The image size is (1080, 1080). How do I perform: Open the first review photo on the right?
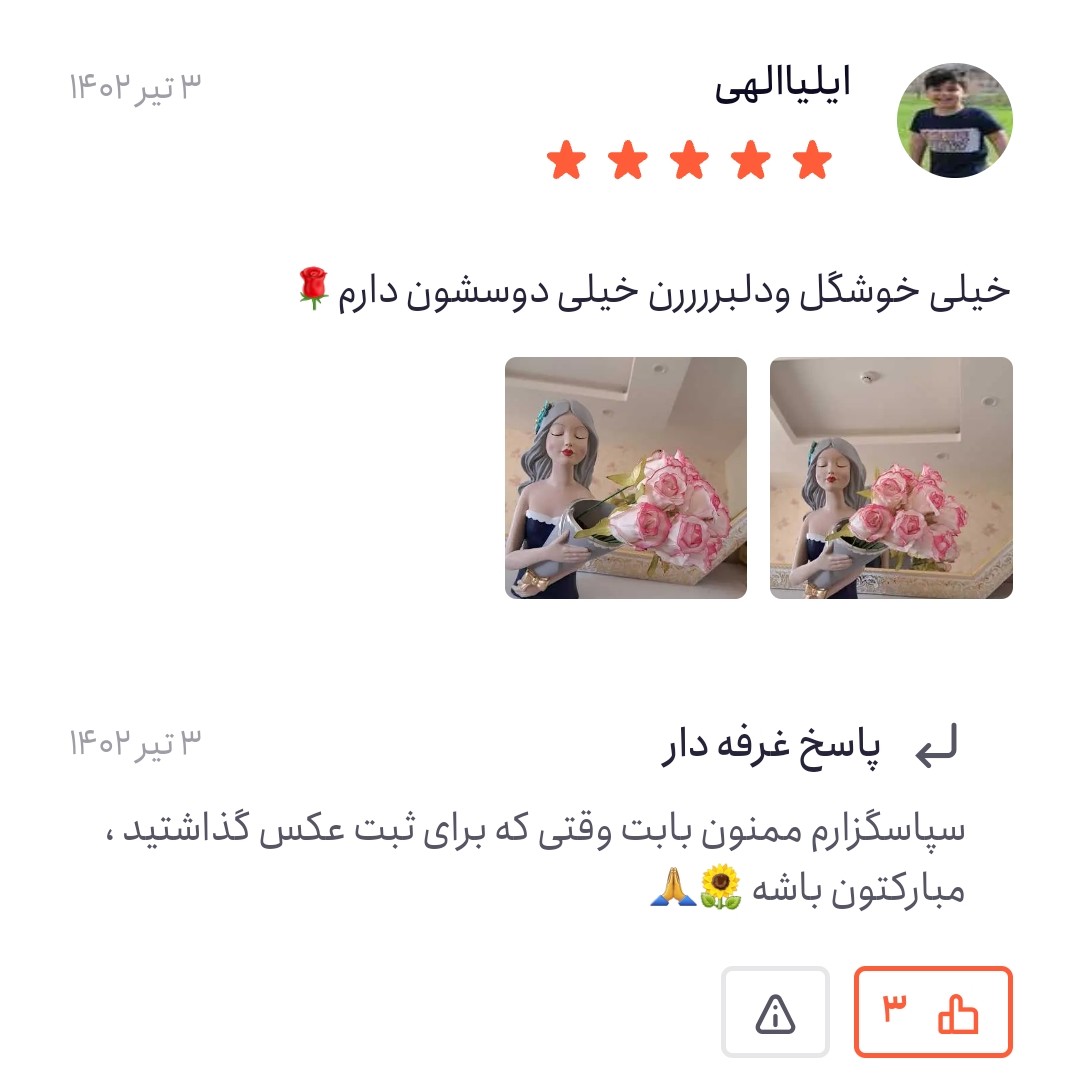(x=891, y=478)
